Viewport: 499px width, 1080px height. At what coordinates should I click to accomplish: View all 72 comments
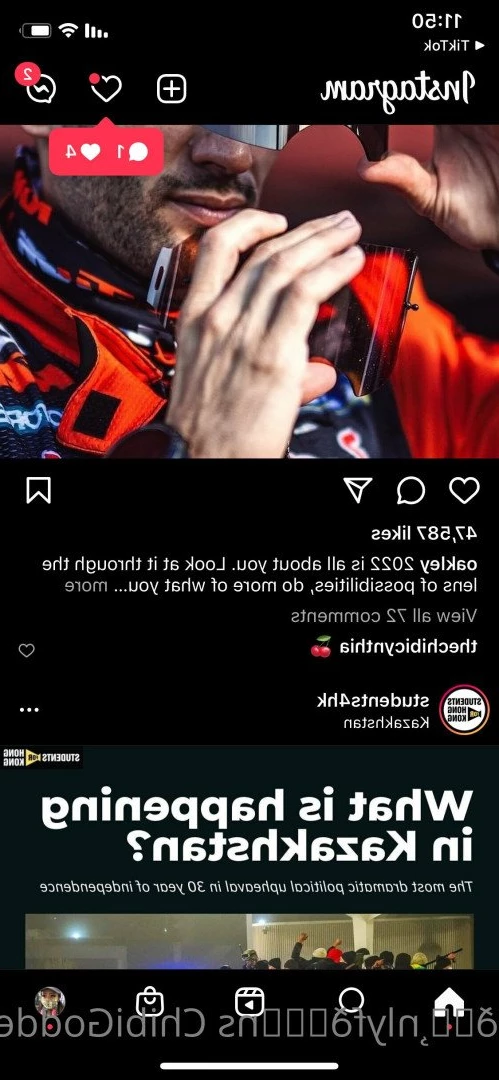tap(384, 615)
